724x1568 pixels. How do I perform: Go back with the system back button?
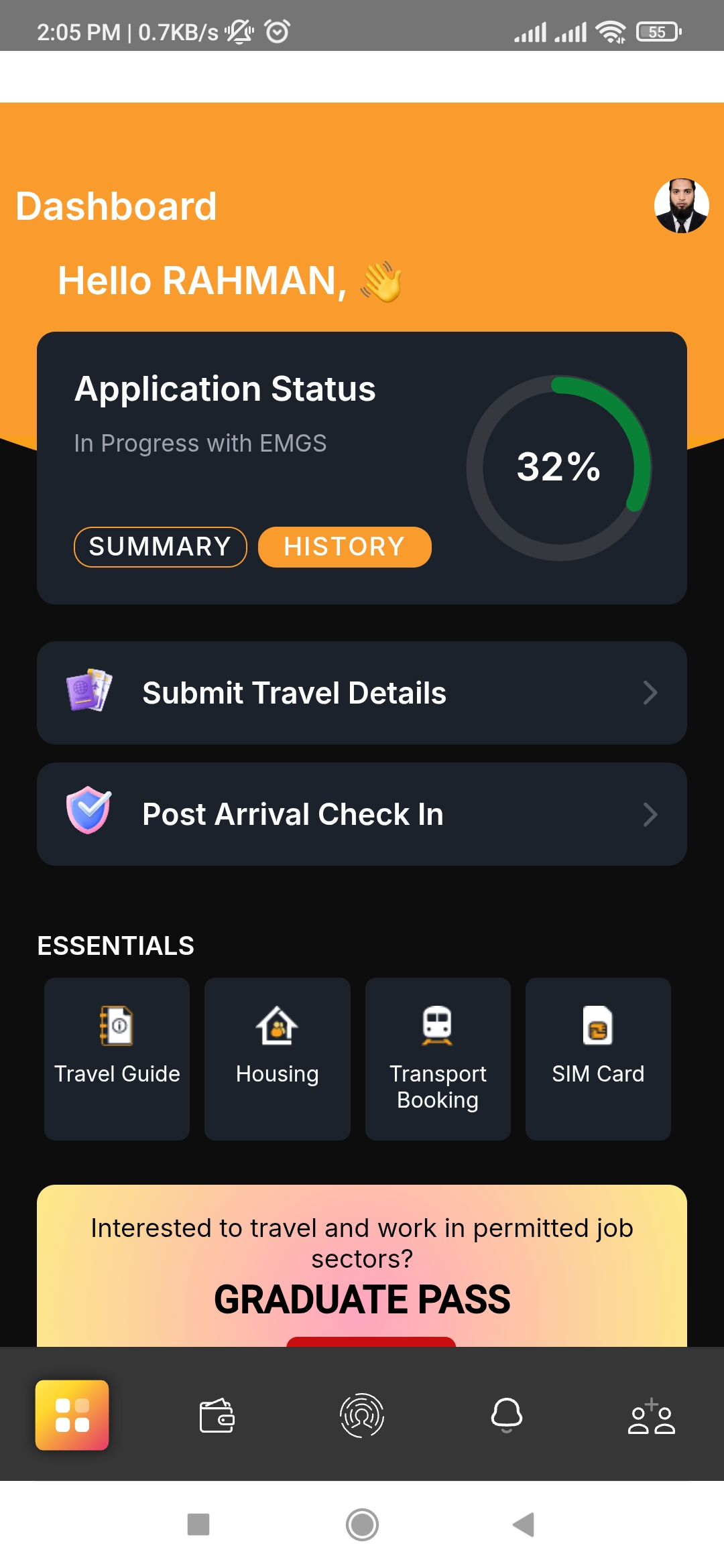tap(524, 1524)
